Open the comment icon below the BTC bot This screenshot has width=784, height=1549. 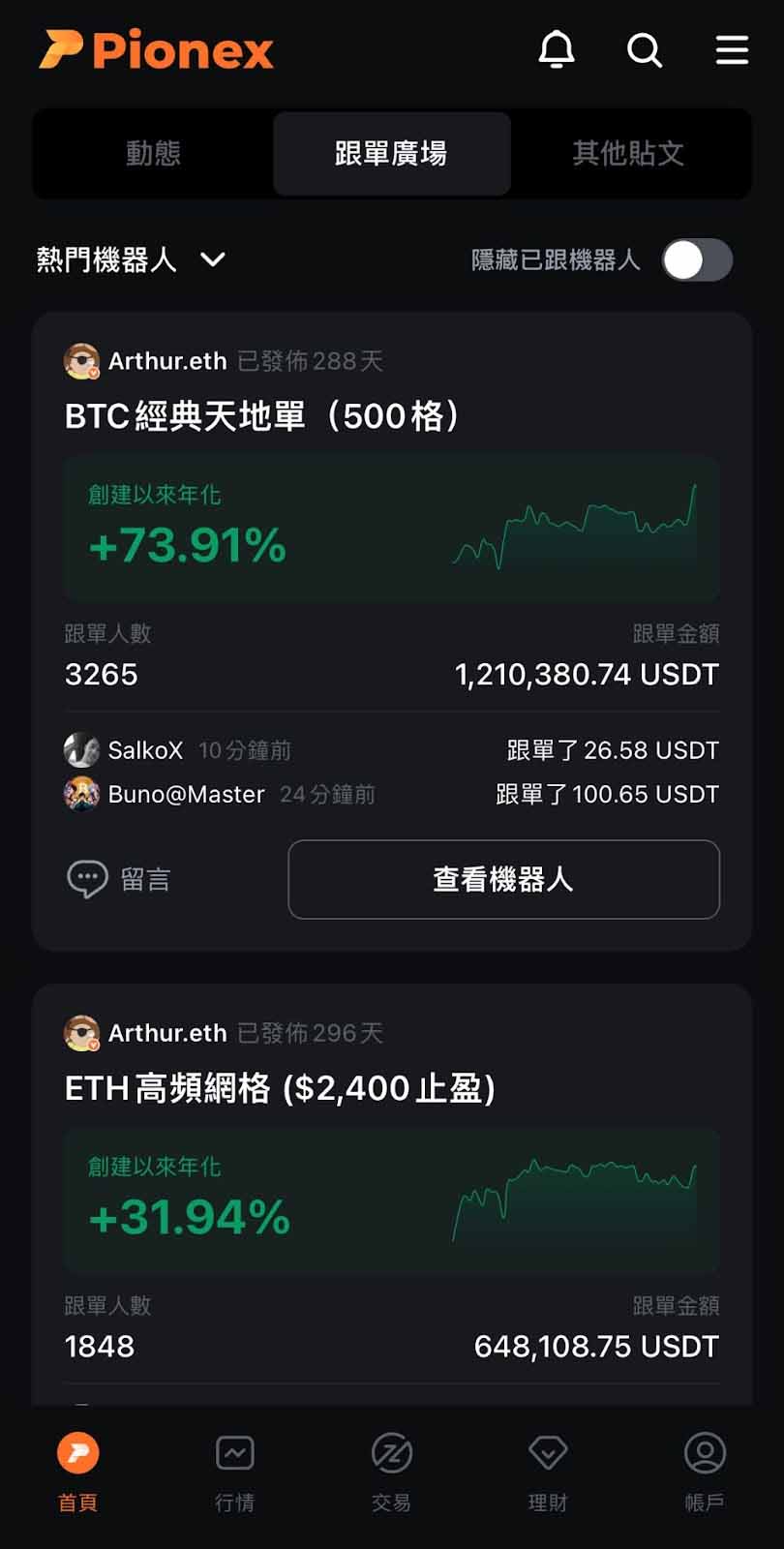coord(88,878)
